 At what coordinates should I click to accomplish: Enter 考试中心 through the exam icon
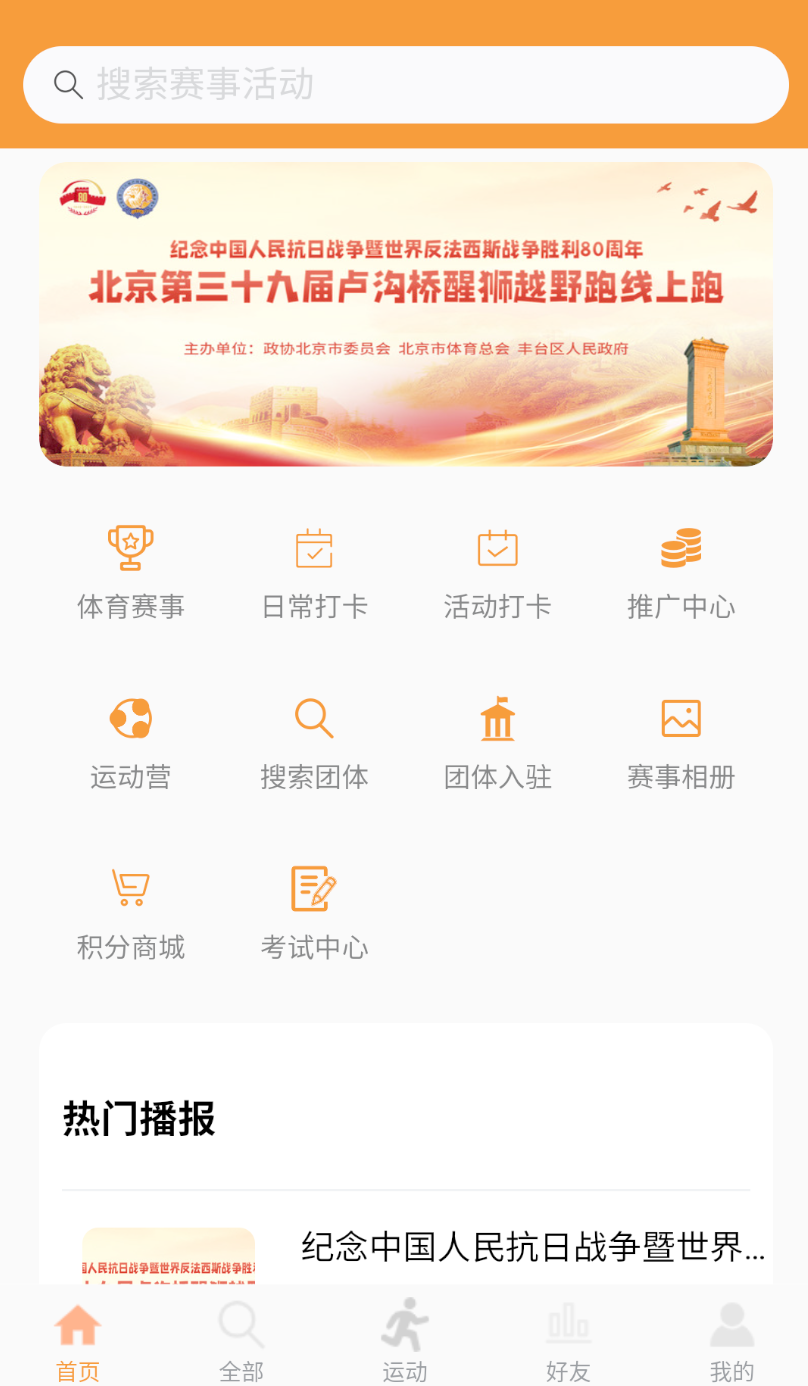pyautogui.click(x=314, y=888)
